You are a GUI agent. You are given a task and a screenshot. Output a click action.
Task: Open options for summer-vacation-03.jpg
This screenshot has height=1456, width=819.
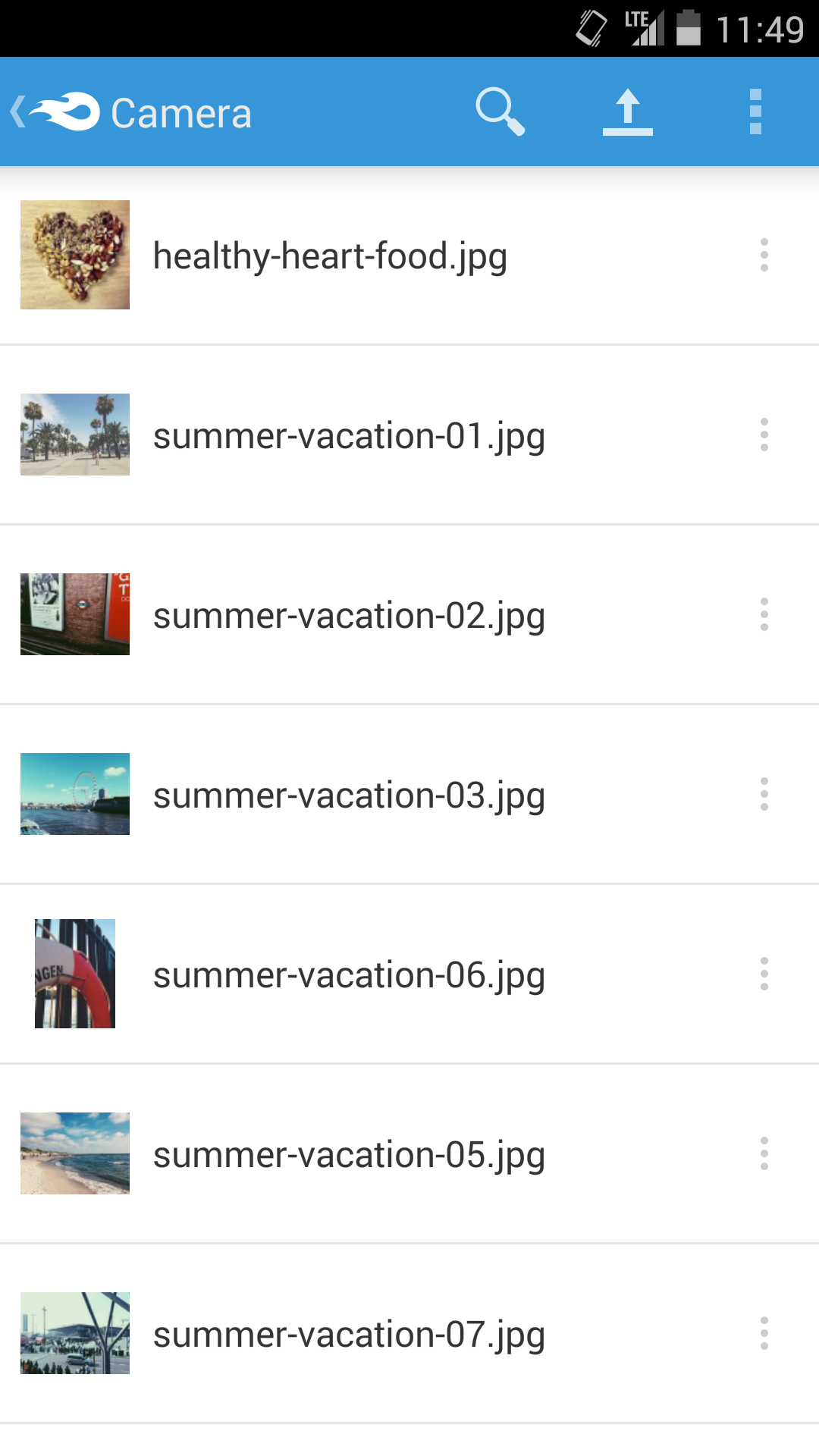[764, 794]
